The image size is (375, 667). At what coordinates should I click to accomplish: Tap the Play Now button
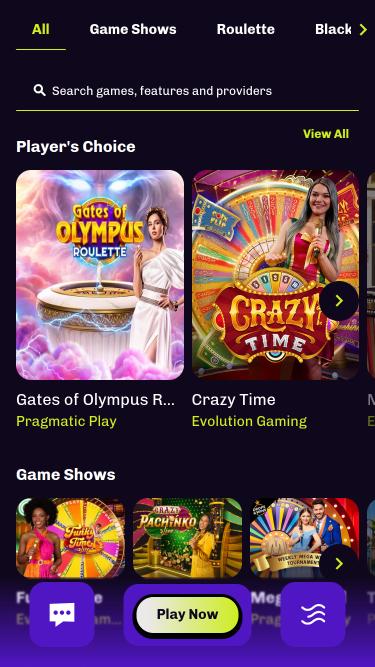[x=188, y=614]
